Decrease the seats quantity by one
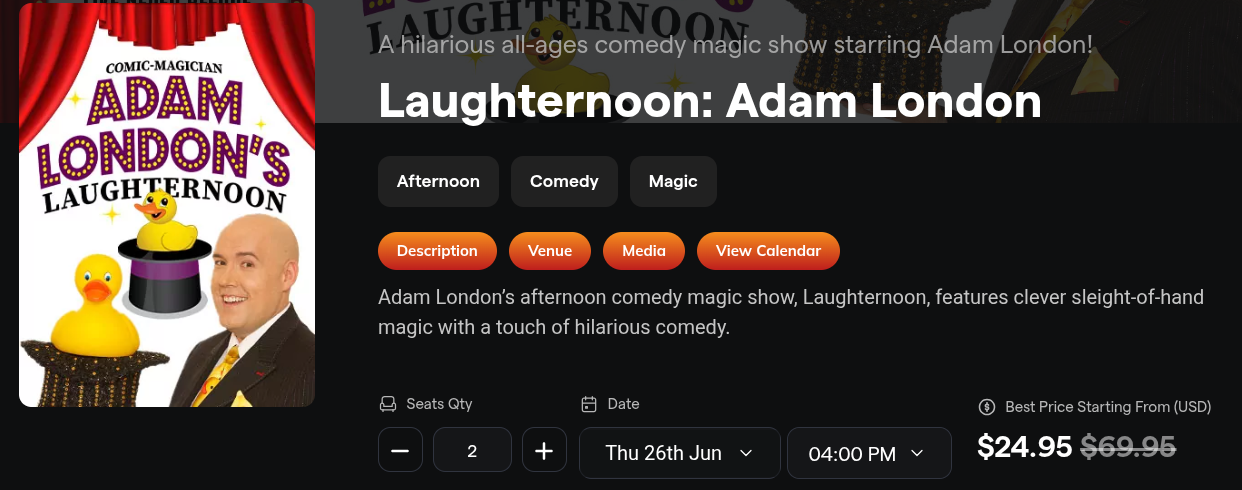The height and width of the screenshot is (490, 1242). click(400, 451)
